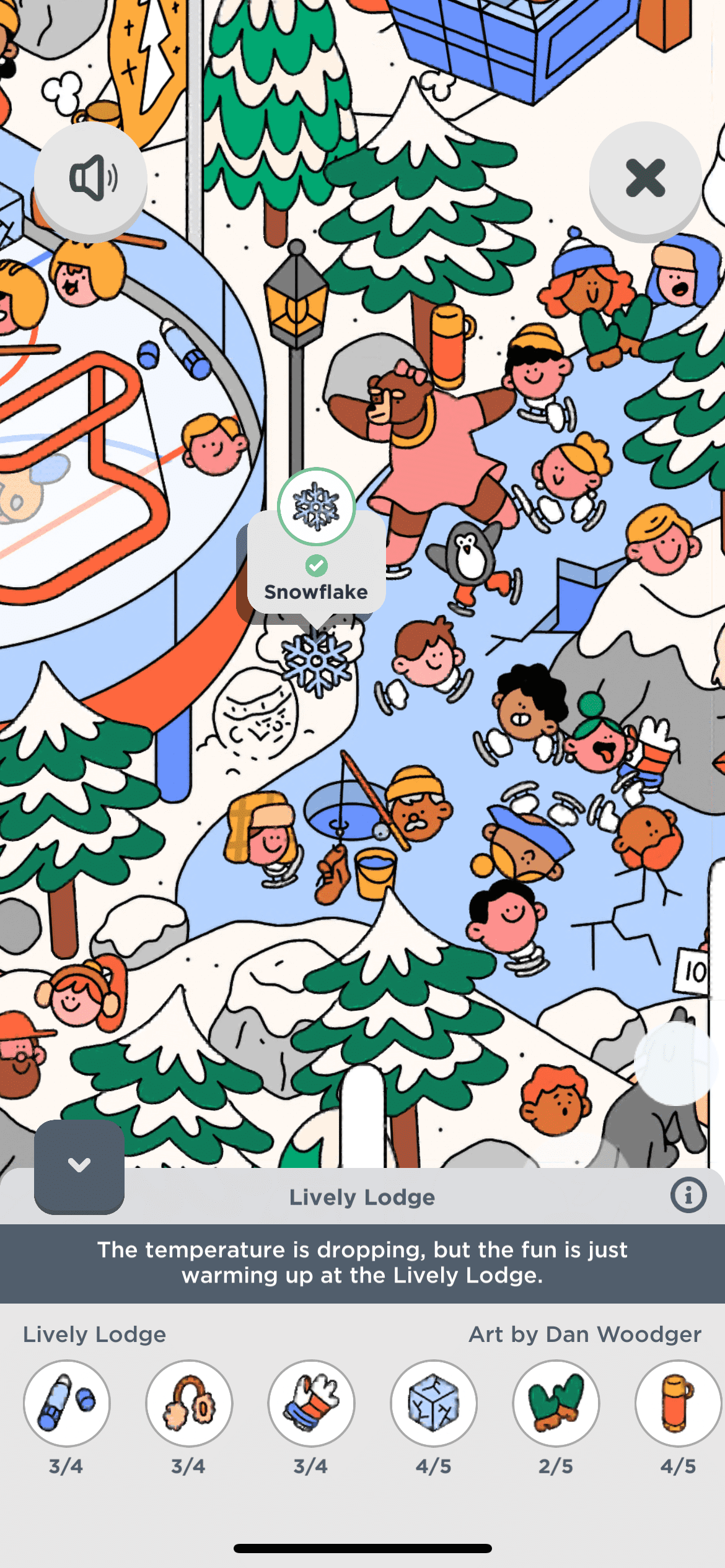Mute the game sound
Viewport: 725px width, 1568px height.
(x=90, y=178)
